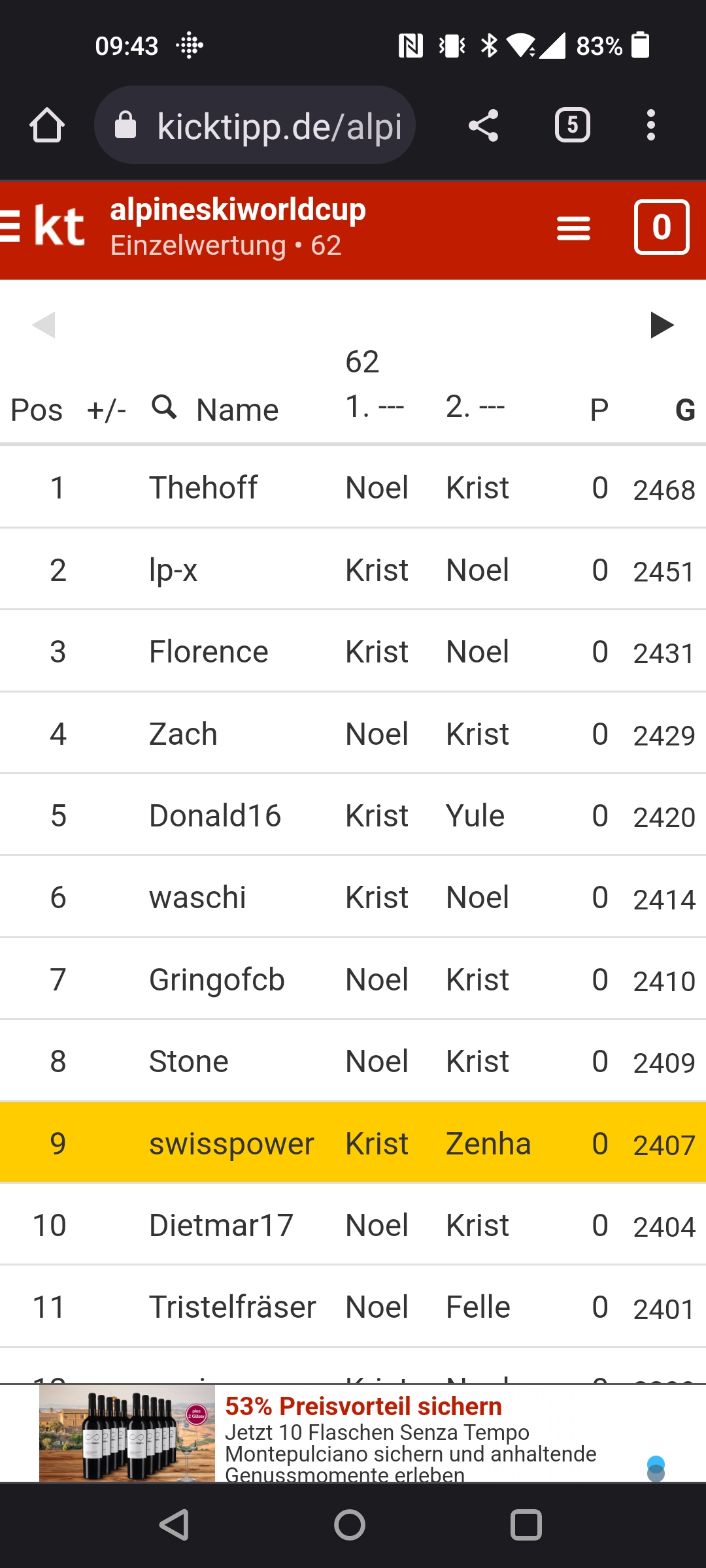
Task: Open the hamburger menu in the red header
Action: point(573,228)
